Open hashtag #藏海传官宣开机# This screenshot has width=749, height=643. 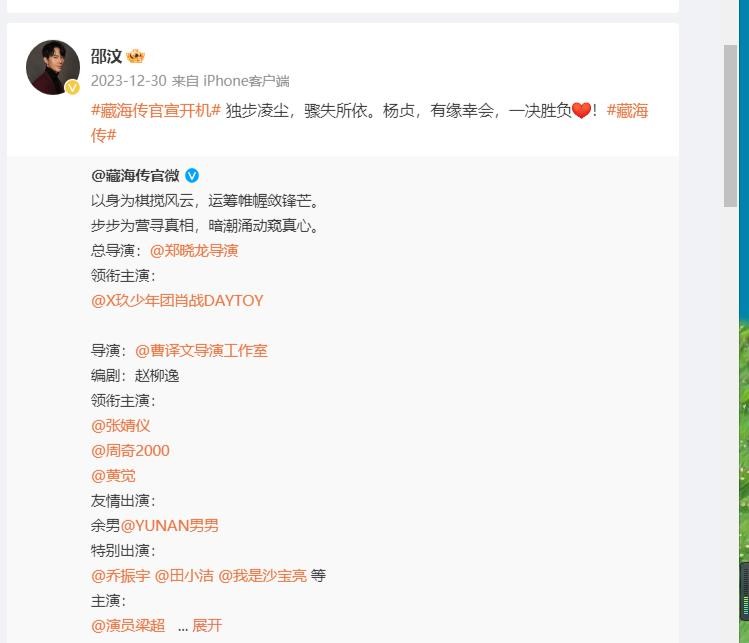155,111
